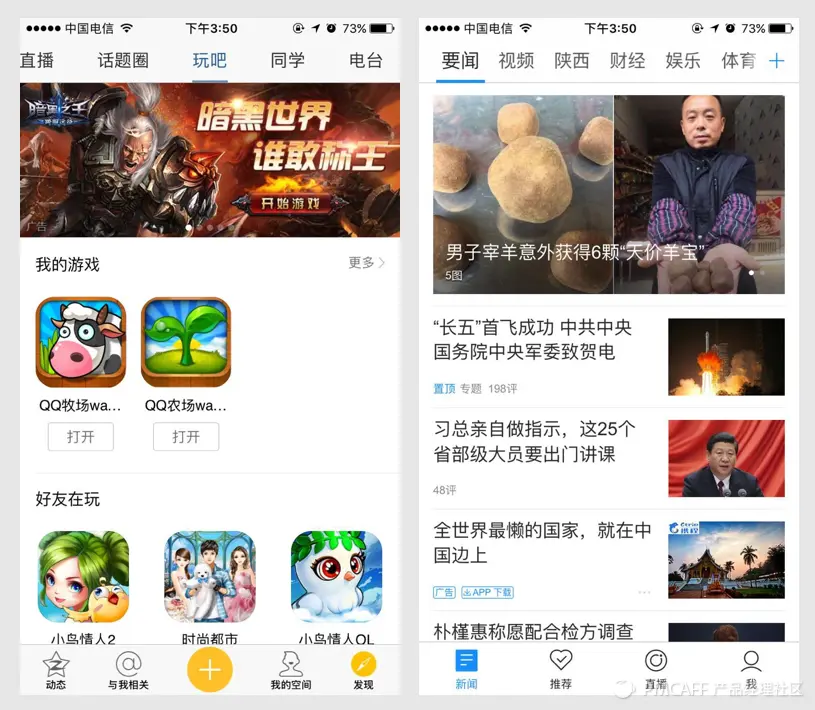815x710 pixels.
Task: Read the 长五首飞成功 article
Action: point(546,340)
